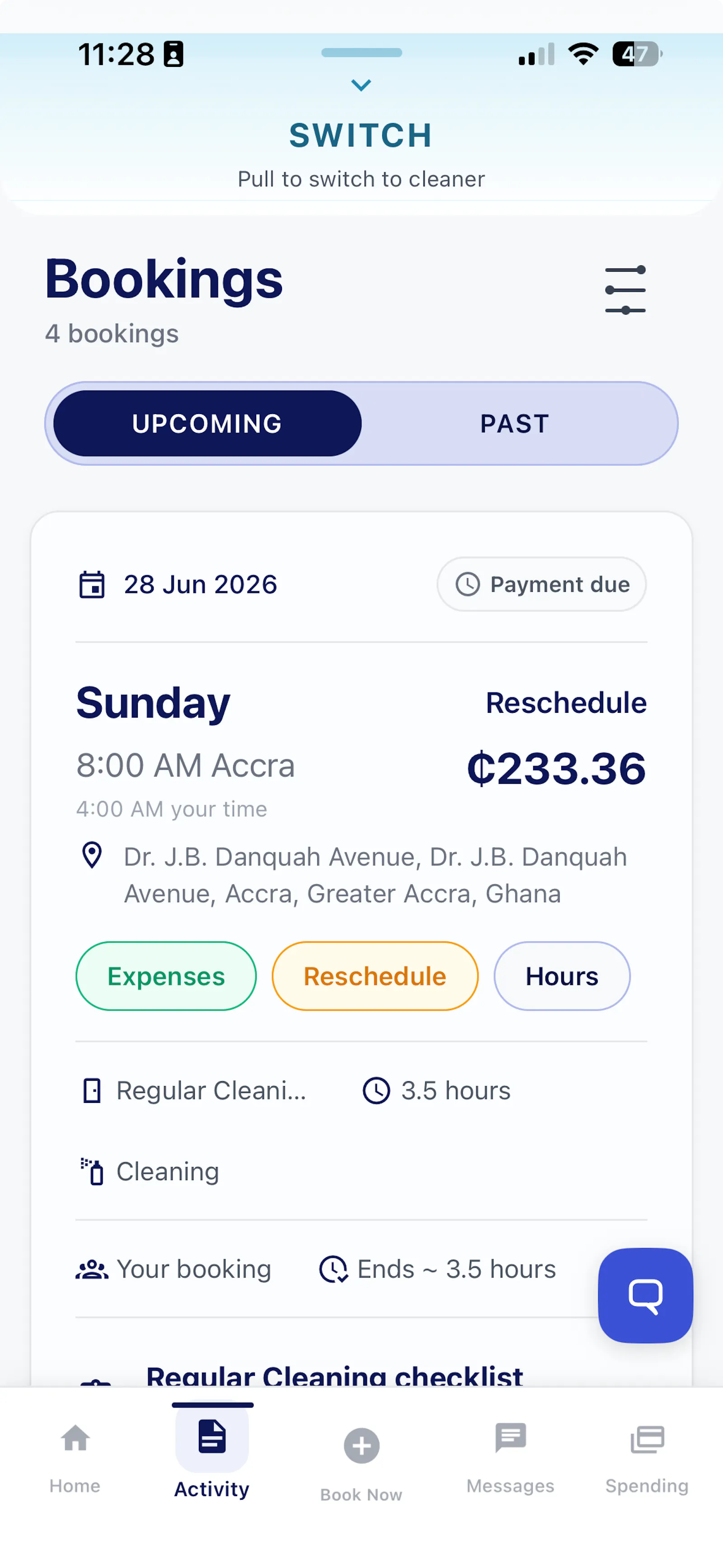
Task: Open the Hours chip
Action: (562, 976)
